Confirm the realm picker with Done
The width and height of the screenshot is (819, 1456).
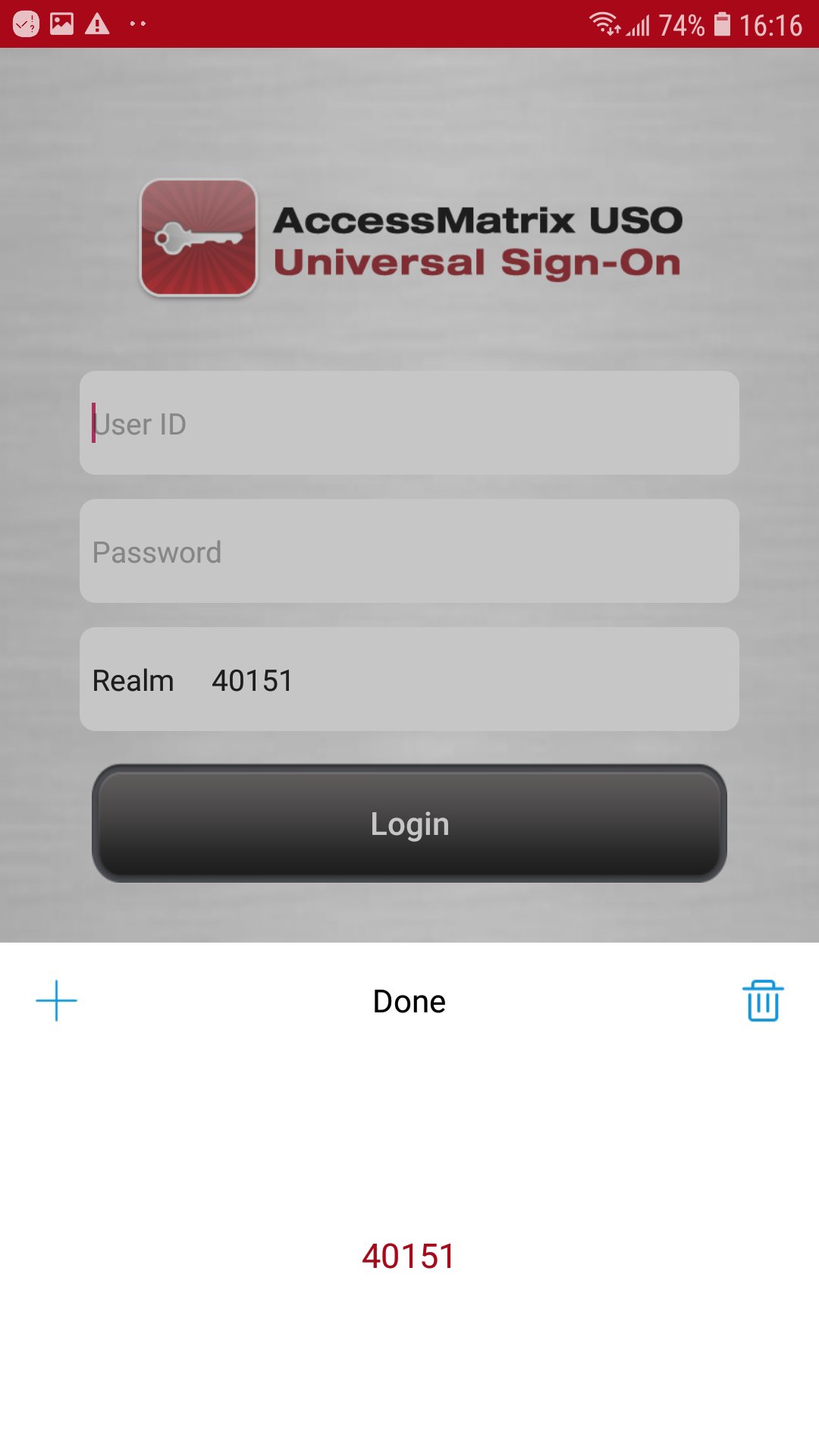409,1002
